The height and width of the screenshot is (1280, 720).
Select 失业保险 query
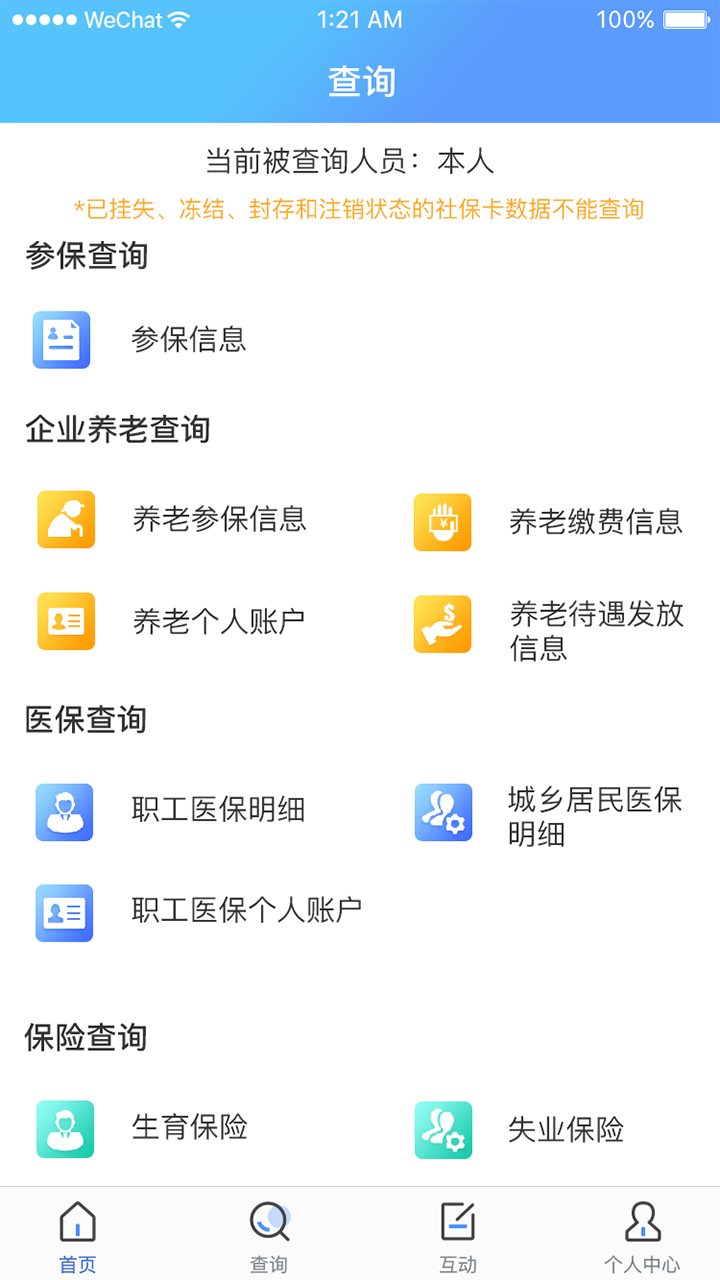point(565,1130)
